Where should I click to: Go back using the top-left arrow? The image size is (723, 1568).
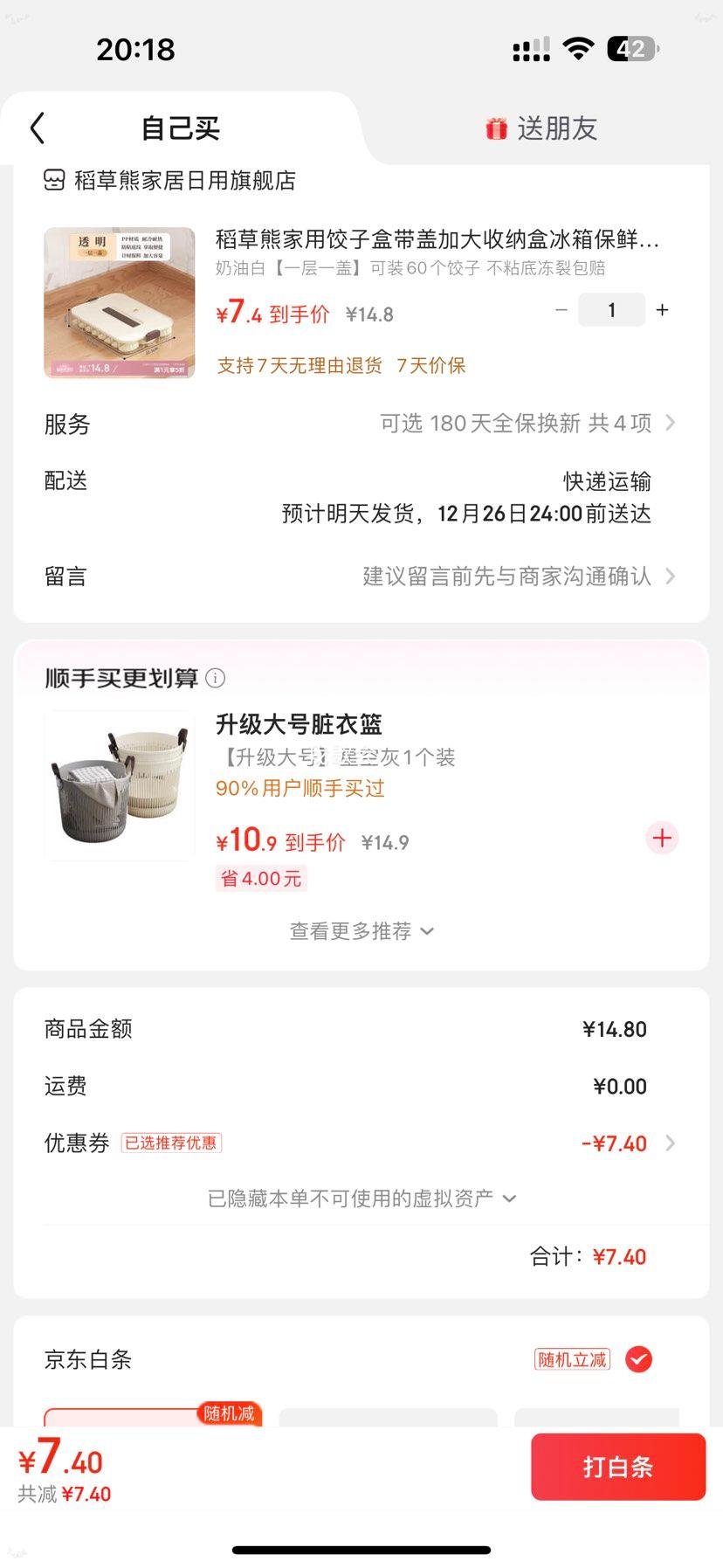click(37, 128)
